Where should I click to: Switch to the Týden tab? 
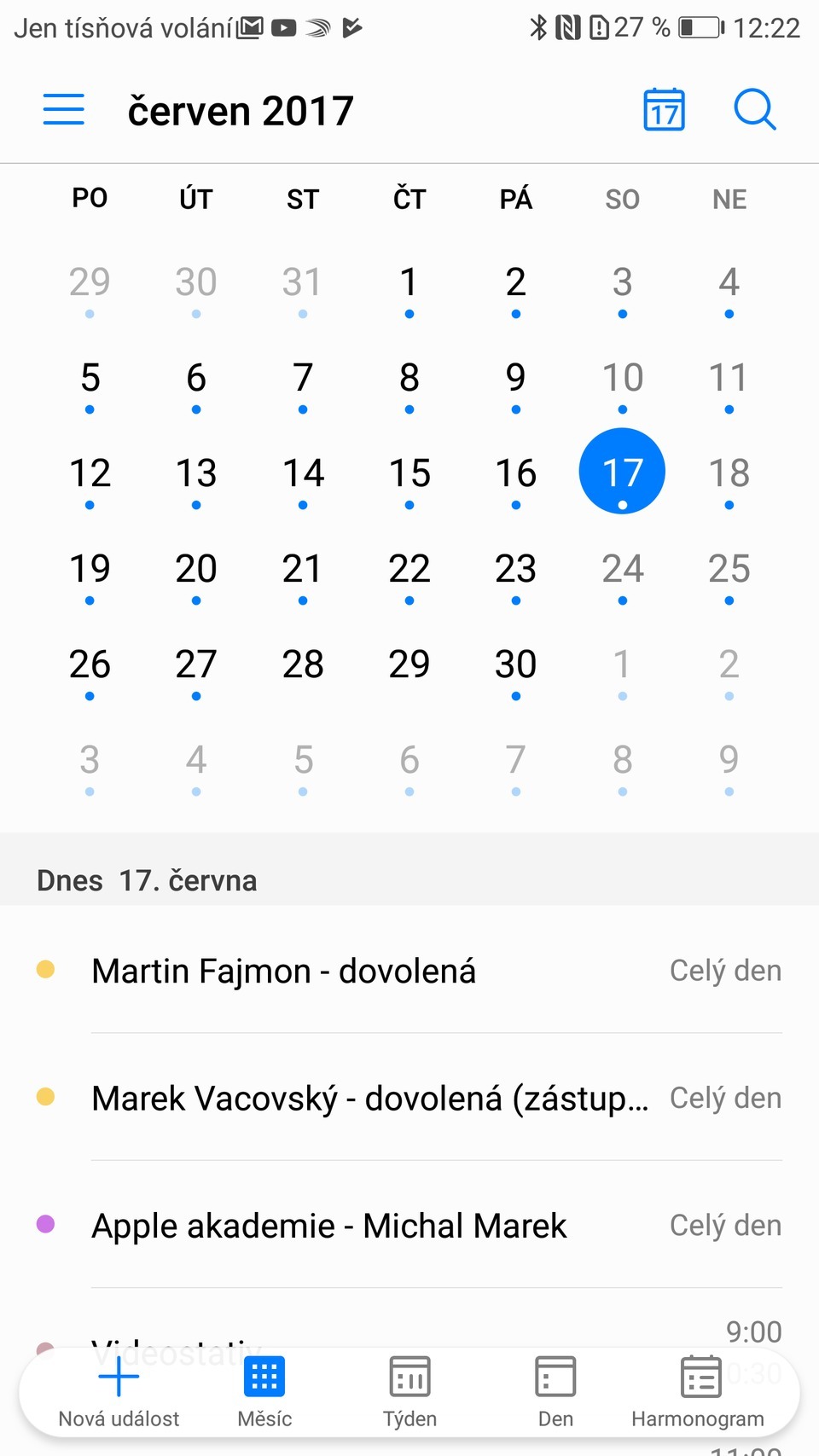click(409, 1392)
